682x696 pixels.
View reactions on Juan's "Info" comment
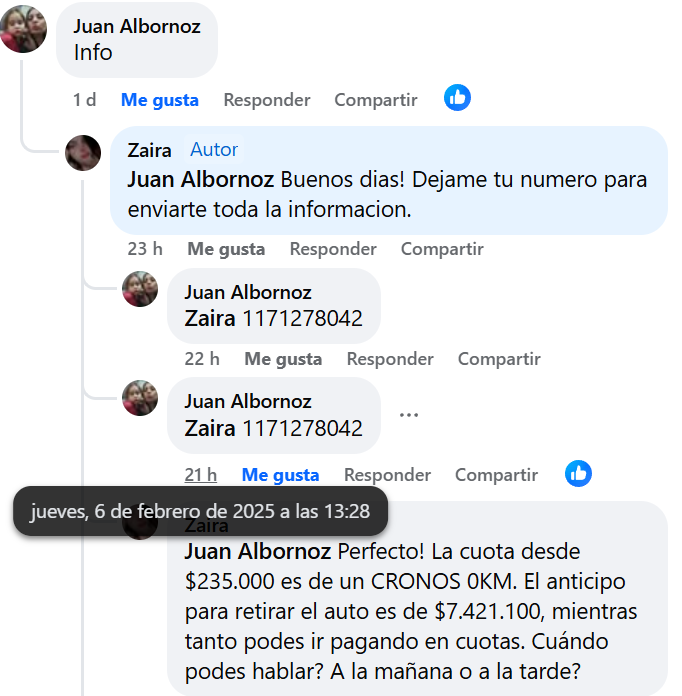click(457, 98)
